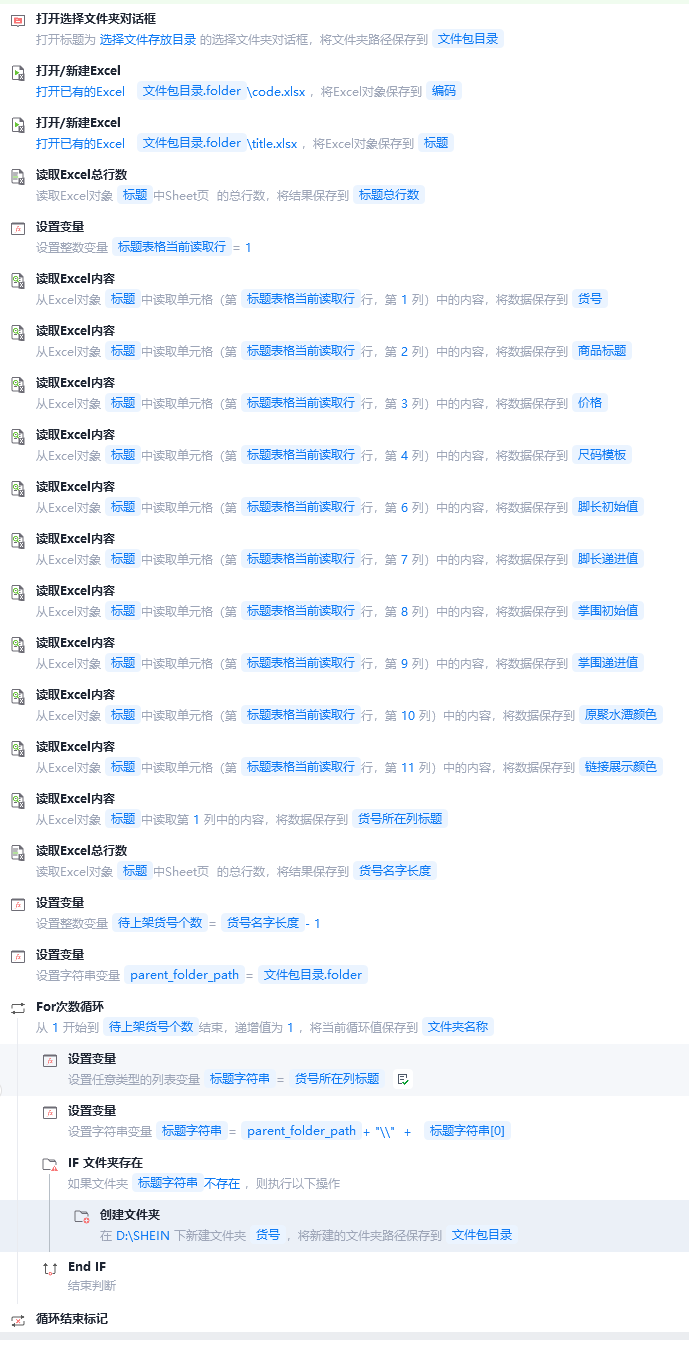
Task: Select the 创建文件夹 step
Action: 129,1215
